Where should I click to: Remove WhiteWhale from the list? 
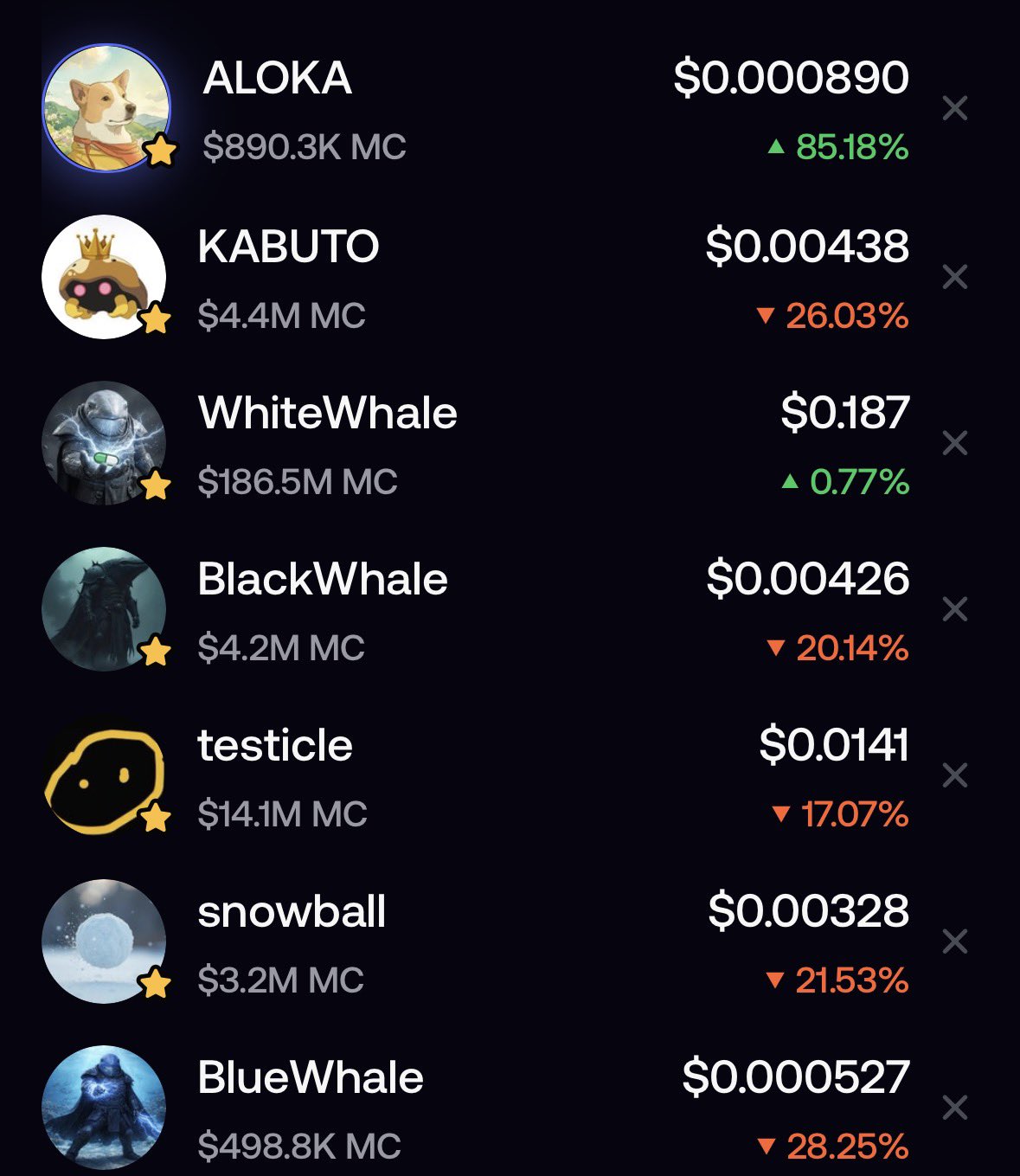click(954, 443)
